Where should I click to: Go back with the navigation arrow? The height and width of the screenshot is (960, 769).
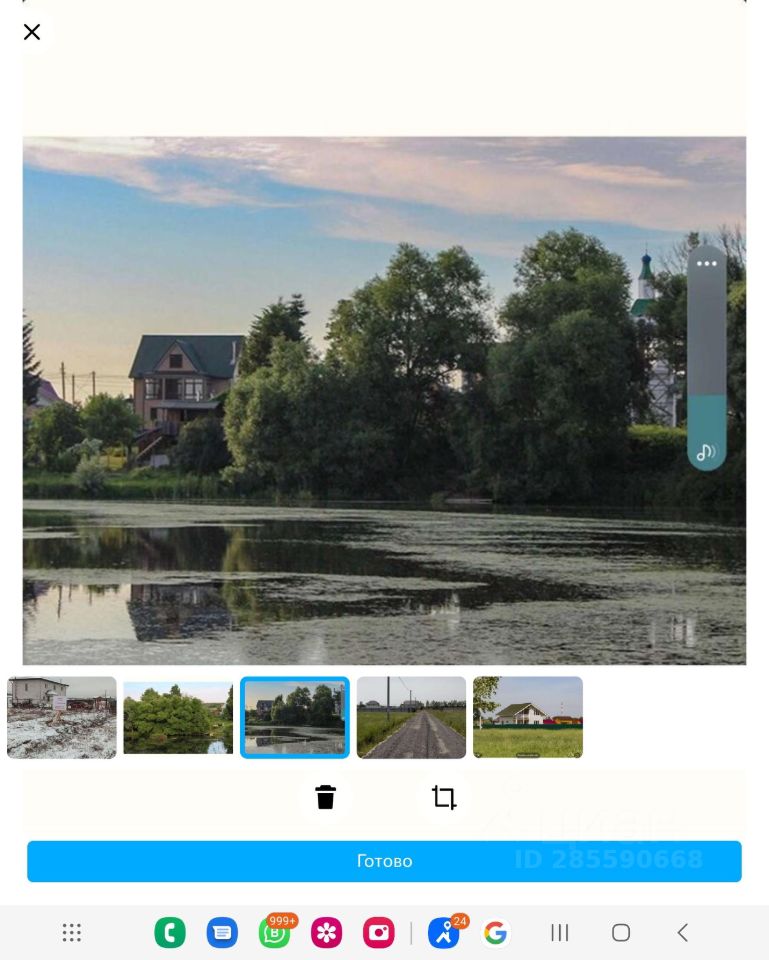(x=683, y=933)
